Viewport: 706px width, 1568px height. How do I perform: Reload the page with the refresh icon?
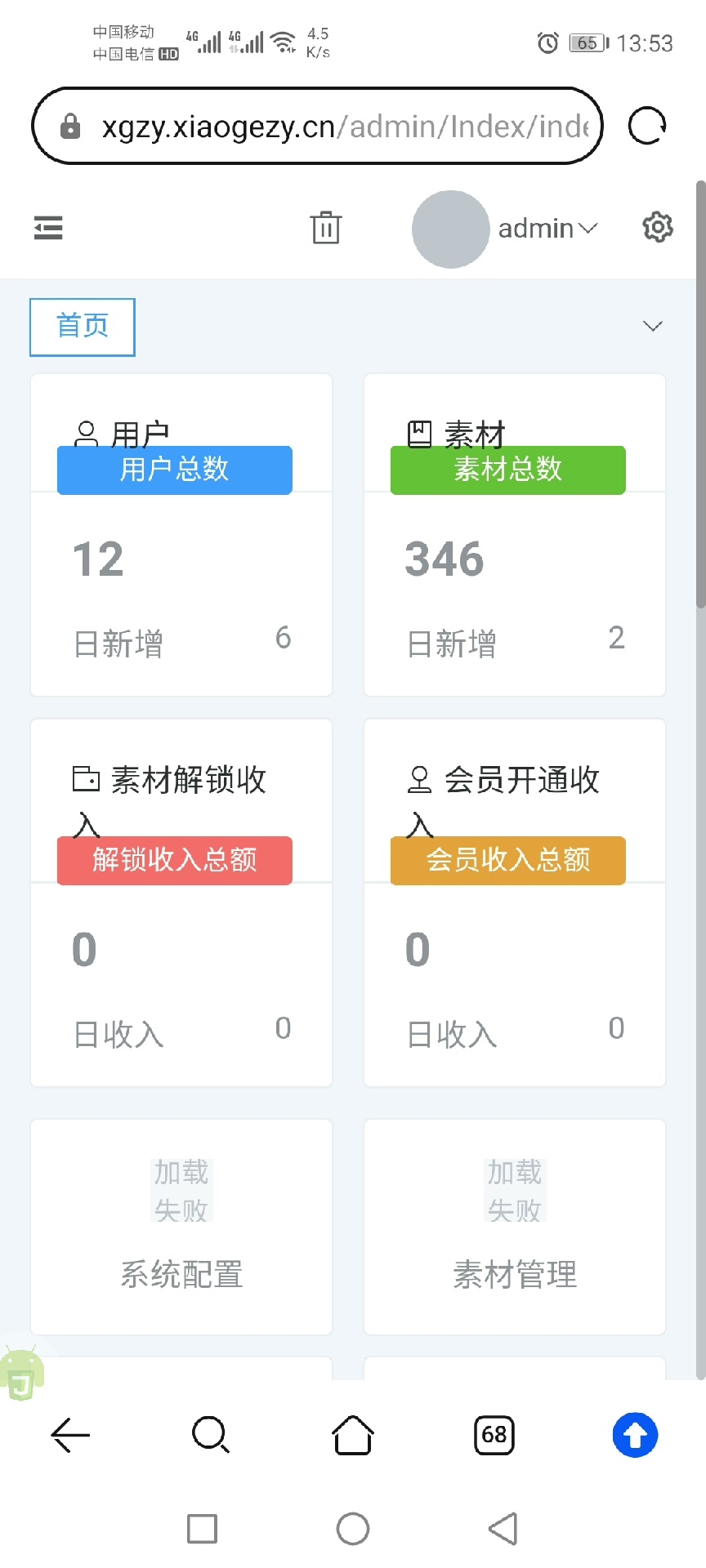tap(647, 127)
